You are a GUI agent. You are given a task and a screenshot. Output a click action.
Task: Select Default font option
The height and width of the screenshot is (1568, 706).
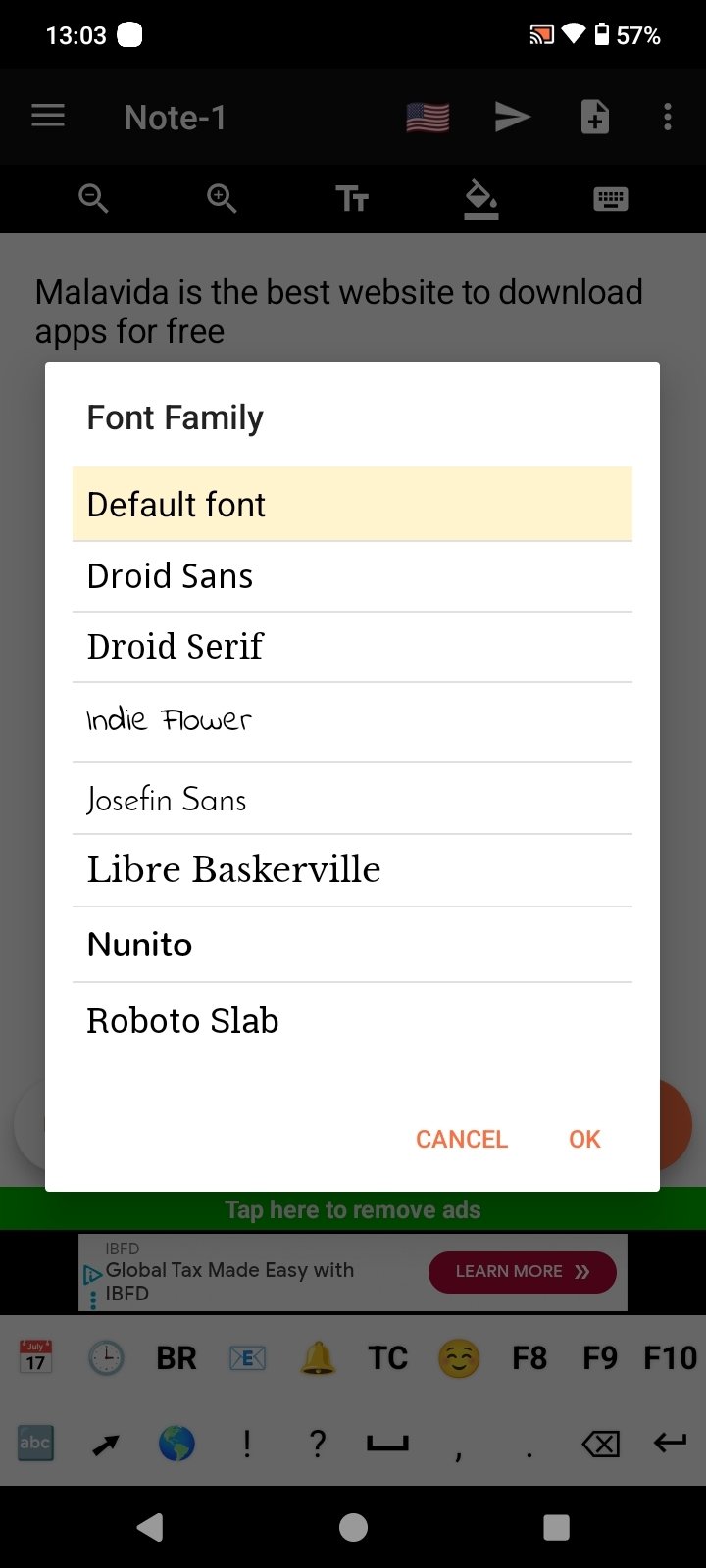tap(352, 505)
